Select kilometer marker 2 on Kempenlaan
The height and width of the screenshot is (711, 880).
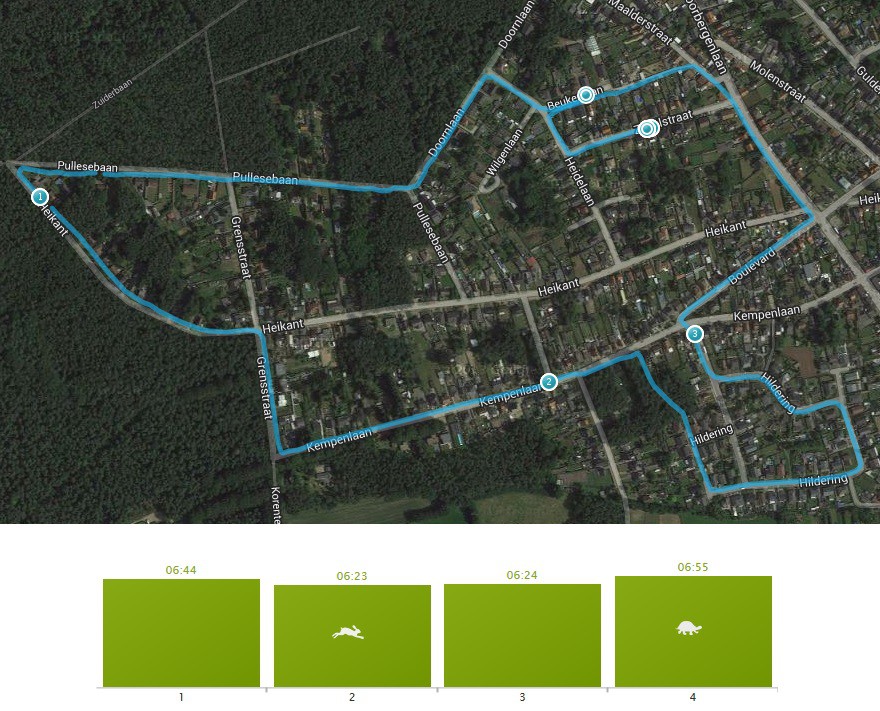click(548, 381)
